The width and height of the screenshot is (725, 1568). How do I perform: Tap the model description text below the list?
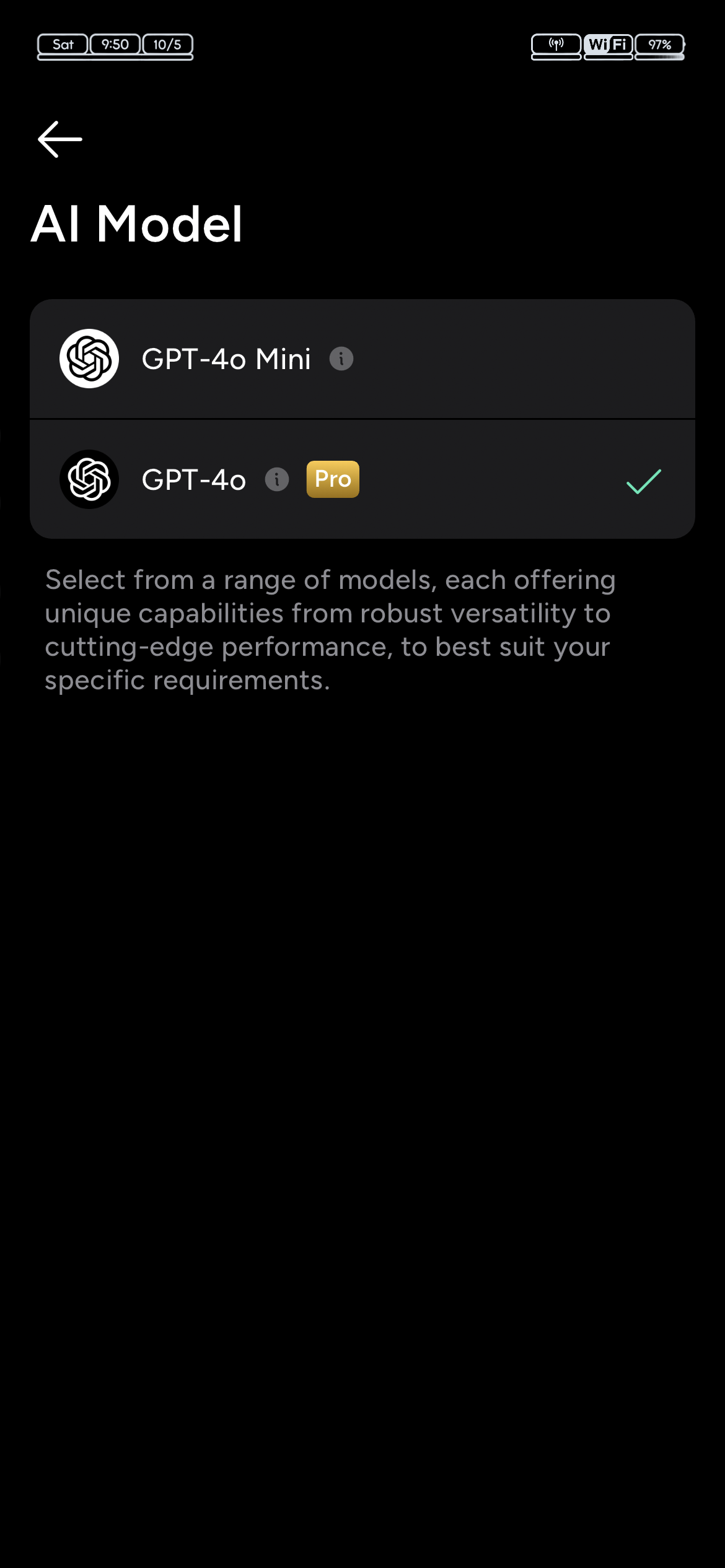coord(330,629)
